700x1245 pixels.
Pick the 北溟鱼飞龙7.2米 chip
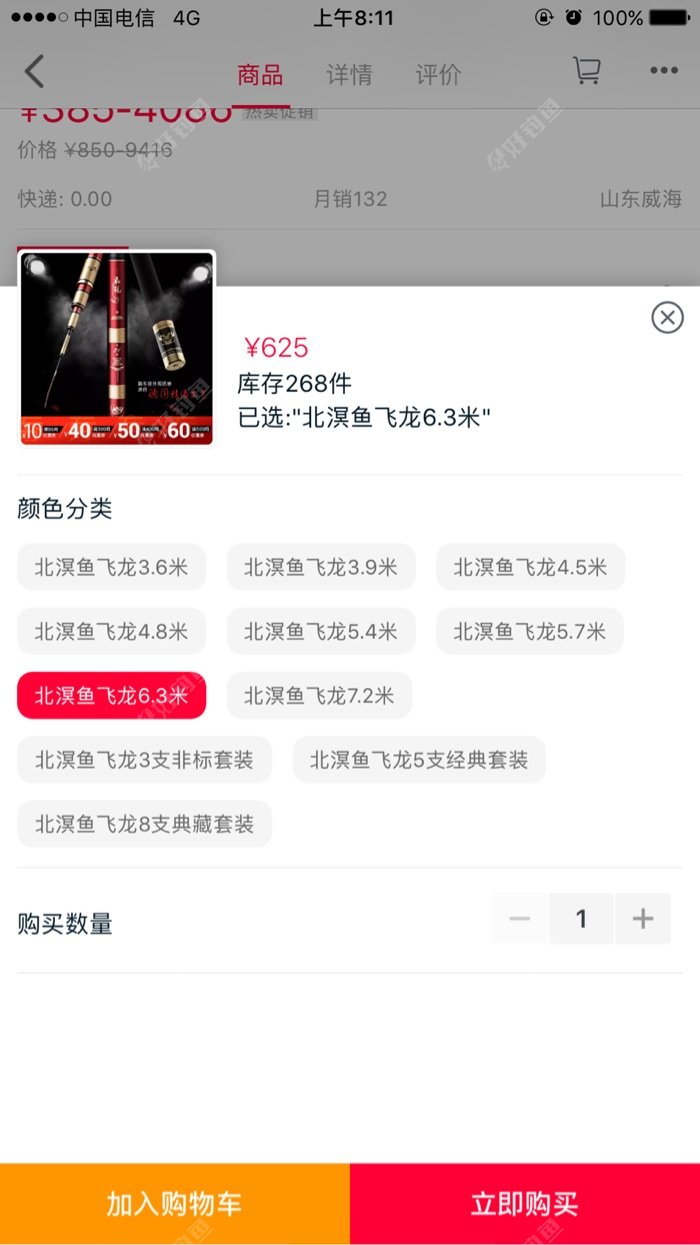319,695
